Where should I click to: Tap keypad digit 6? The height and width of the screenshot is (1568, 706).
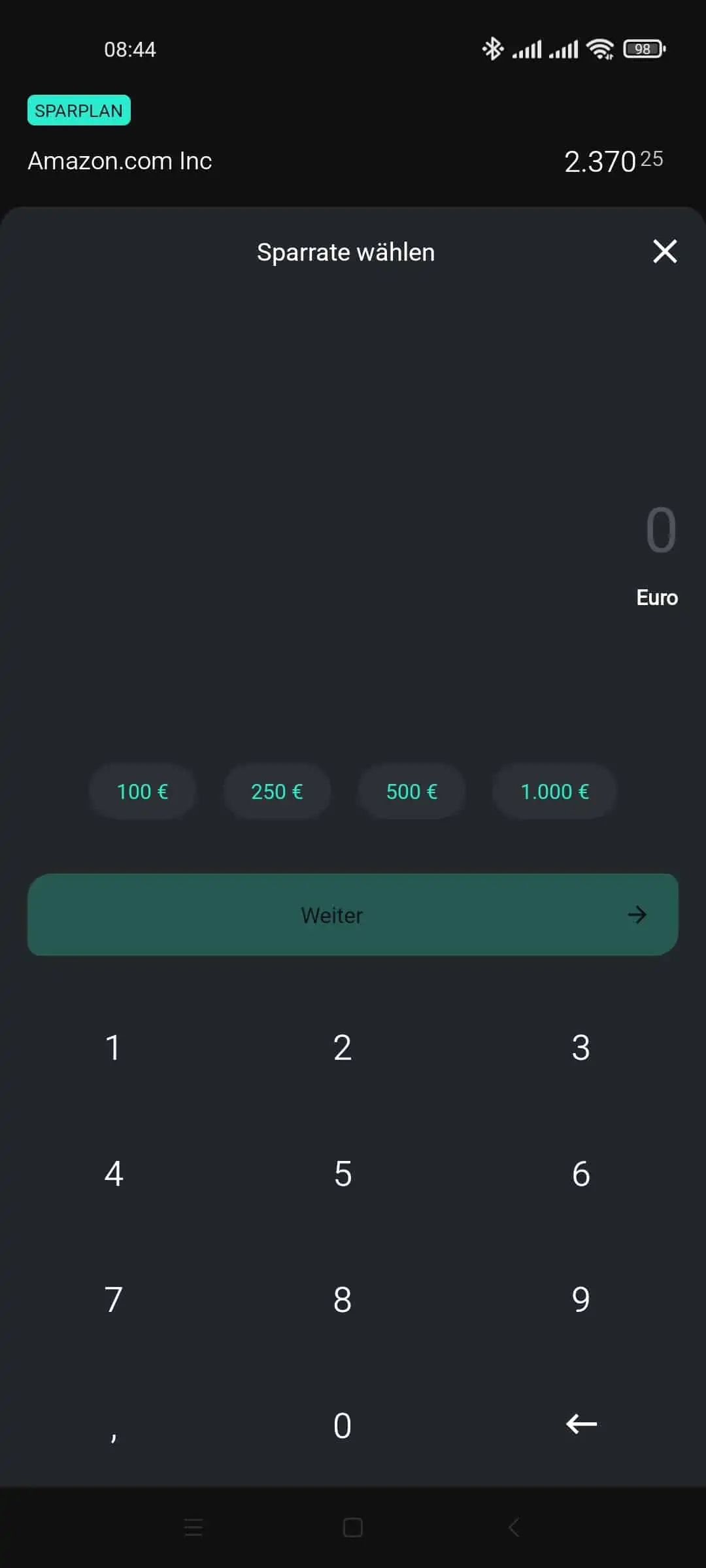click(x=580, y=1173)
